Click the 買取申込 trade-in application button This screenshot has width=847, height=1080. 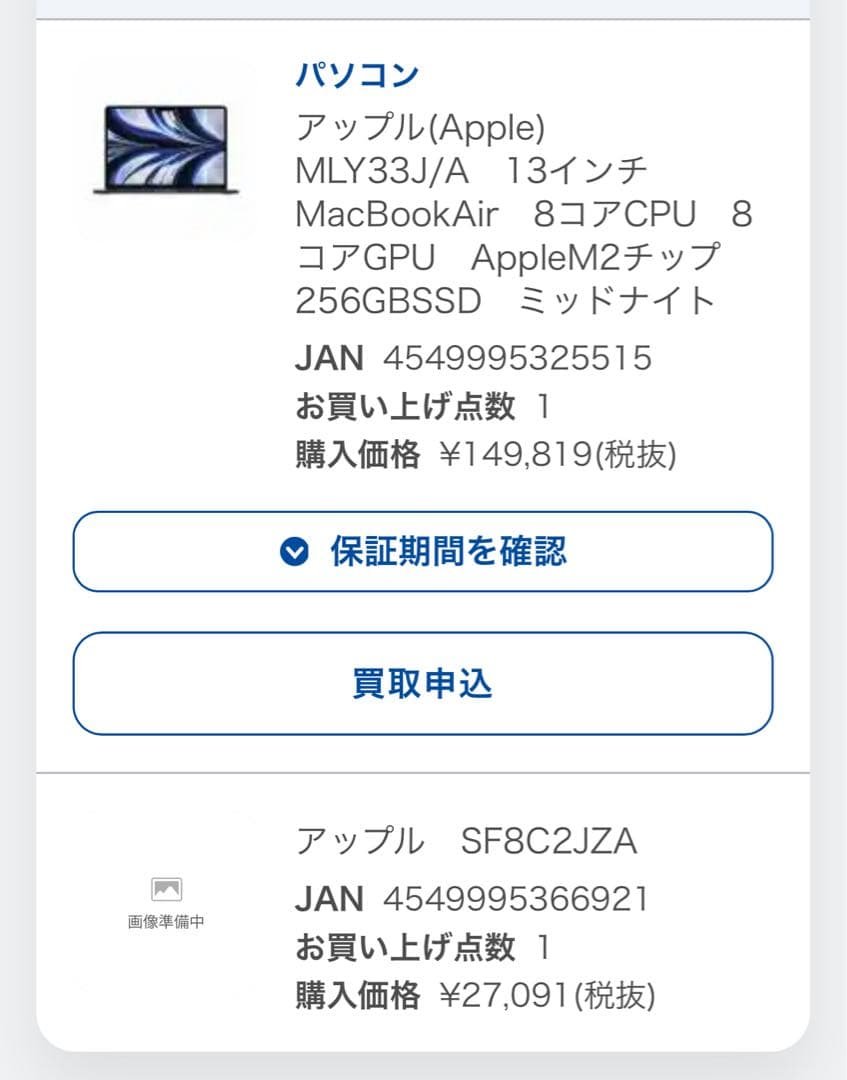(423, 683)
